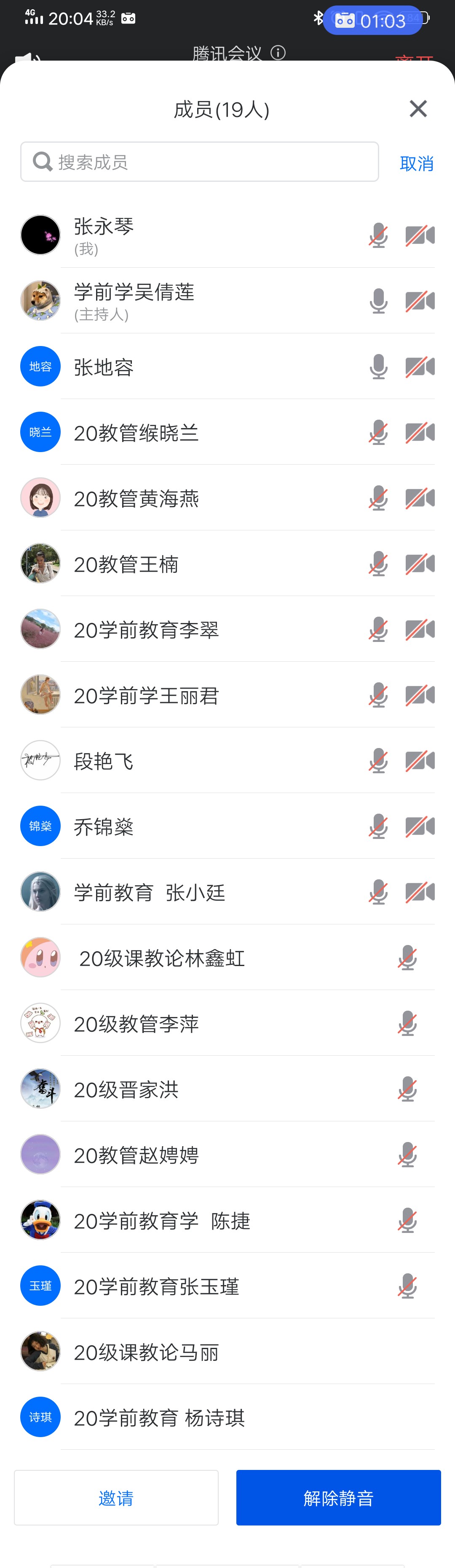The width and height of the screenshot is (455, 1568).
Task: Toggle microphone for 张永琴 (我)
Action: (378, 235)
